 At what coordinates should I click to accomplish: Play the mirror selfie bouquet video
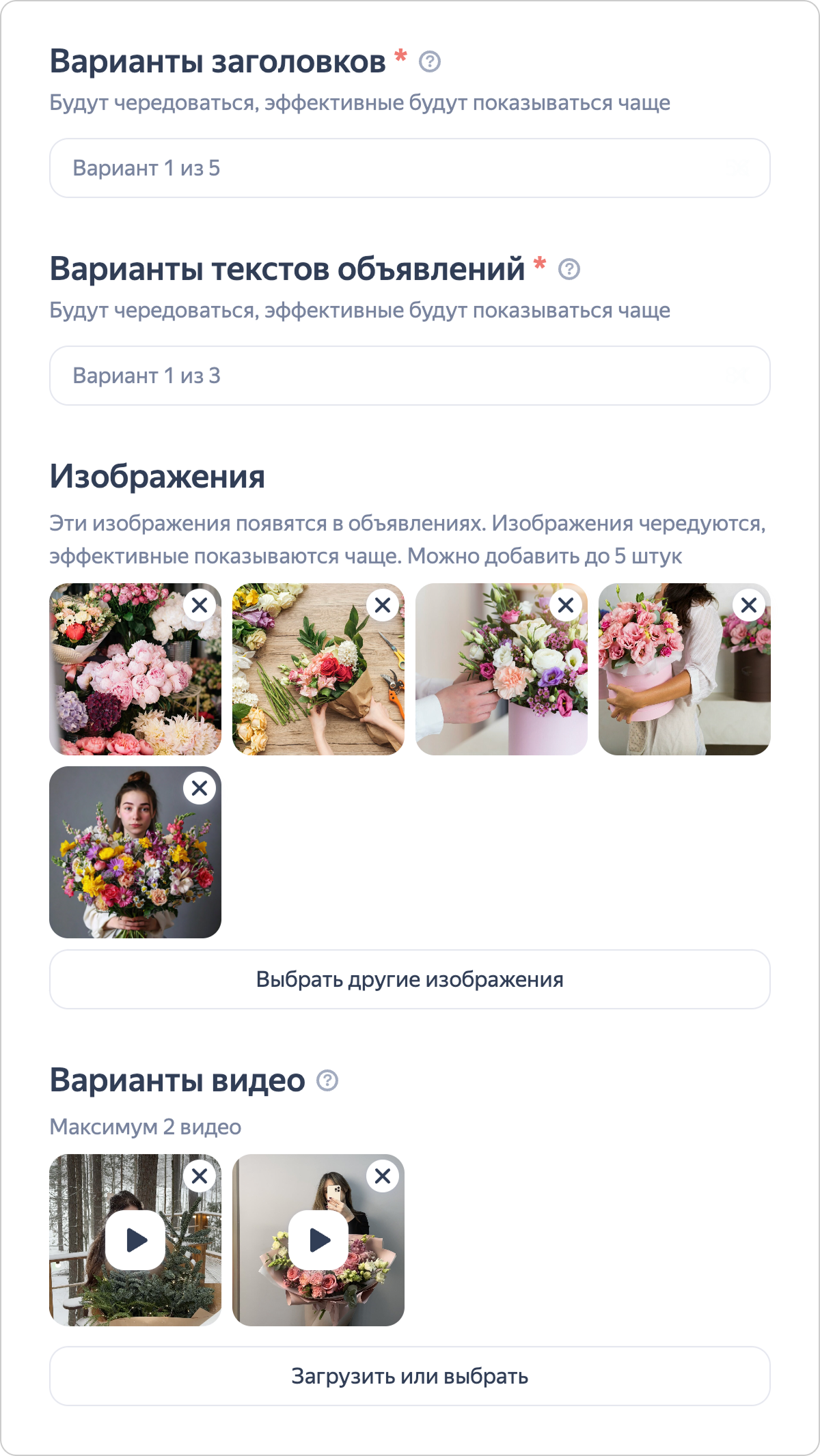[318, 1240]
